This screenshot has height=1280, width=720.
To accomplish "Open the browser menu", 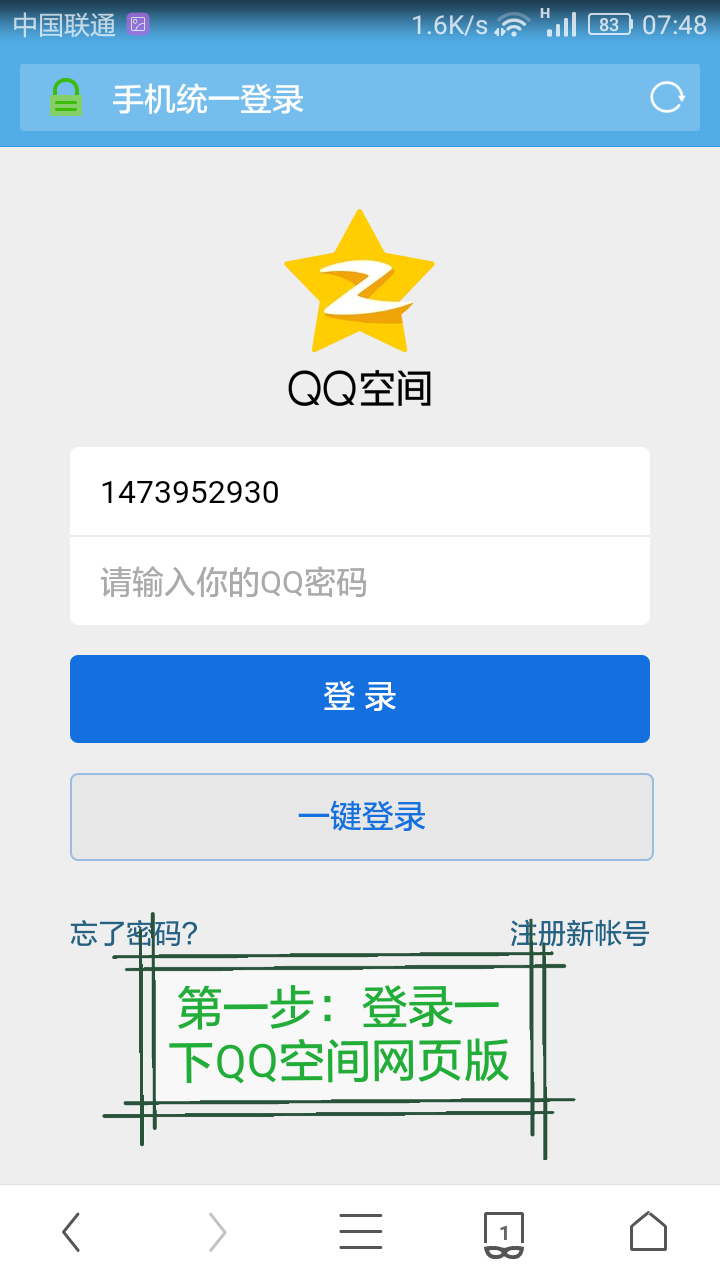I will 360,1232.
